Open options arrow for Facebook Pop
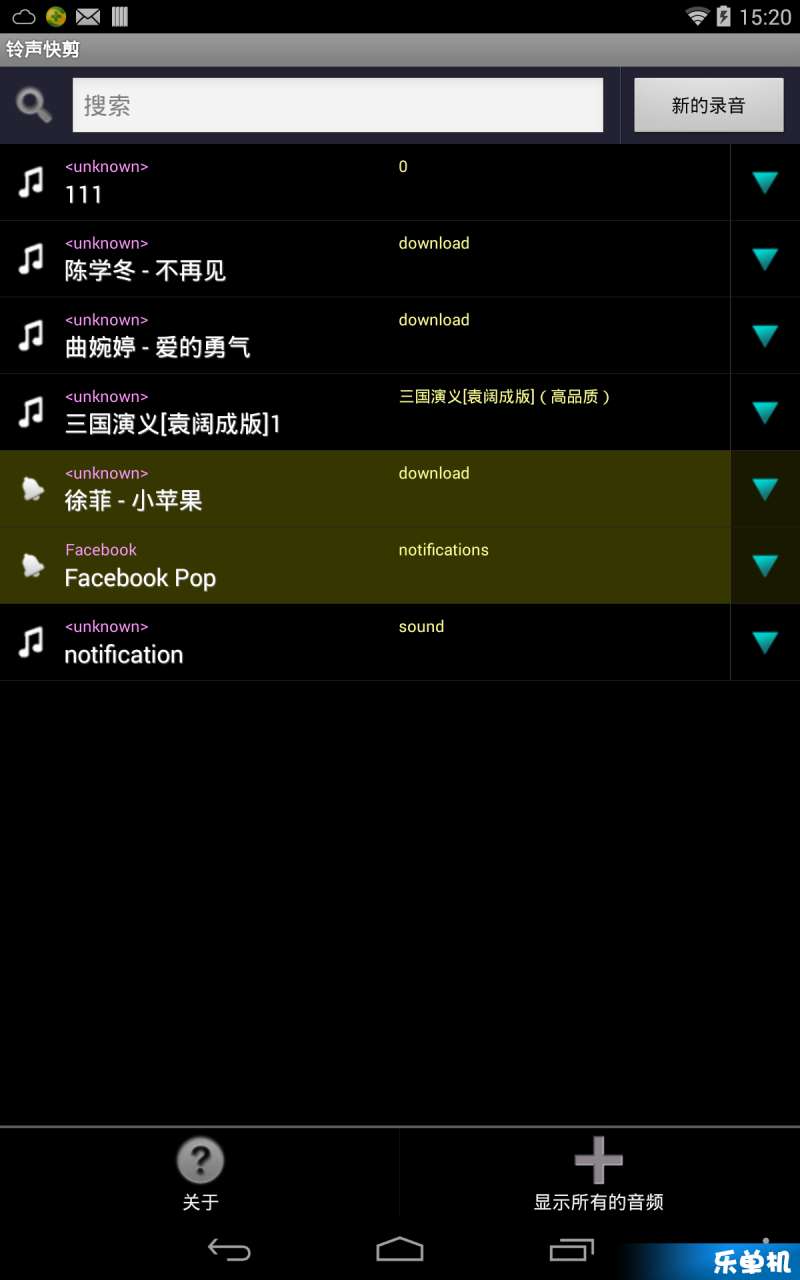This screenshot has height=1280, width=800. (x=765, y=566)
